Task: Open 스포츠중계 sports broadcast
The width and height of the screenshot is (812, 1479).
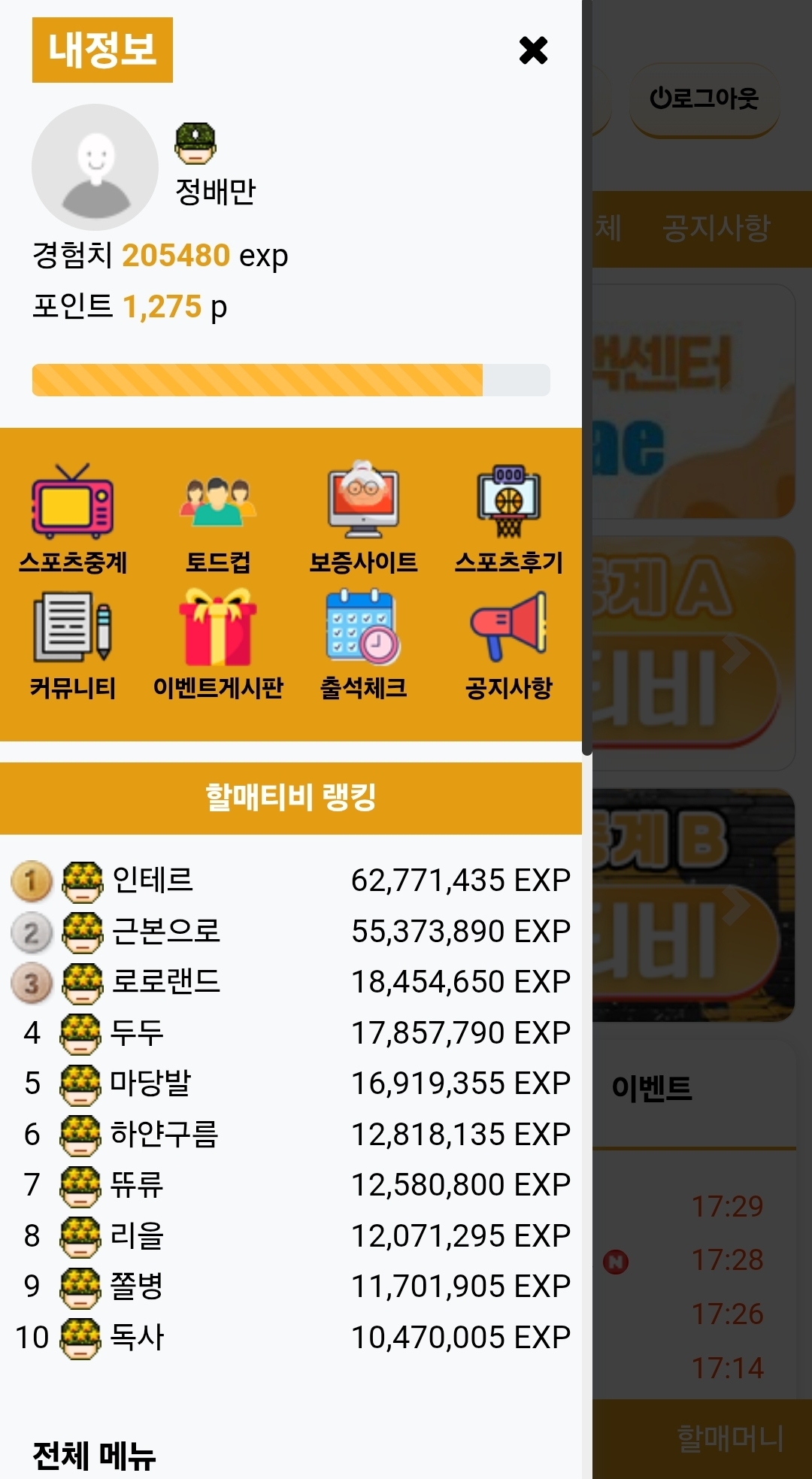Action: coord(73,518)
